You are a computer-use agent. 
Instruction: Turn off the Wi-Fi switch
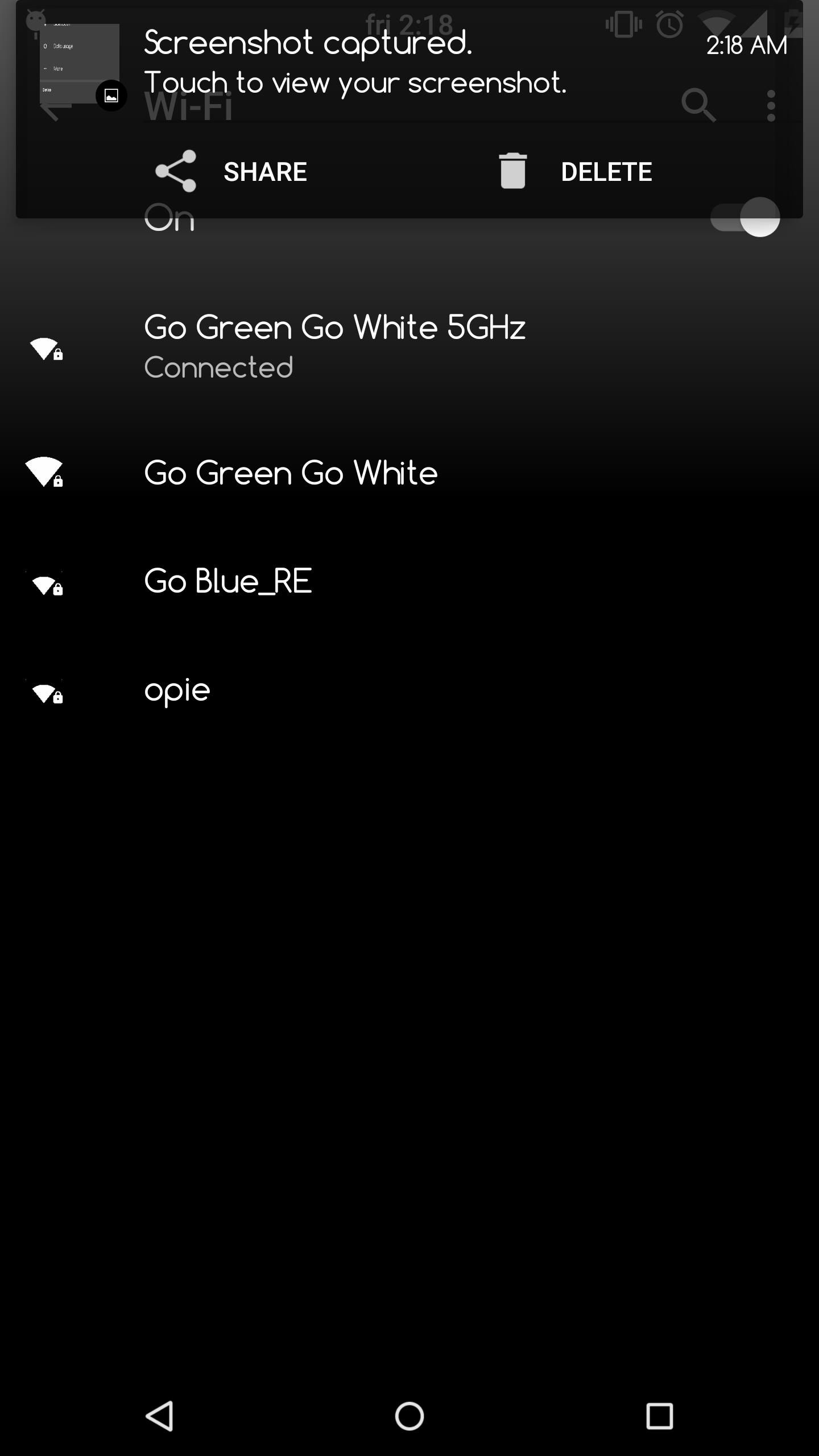745,217
